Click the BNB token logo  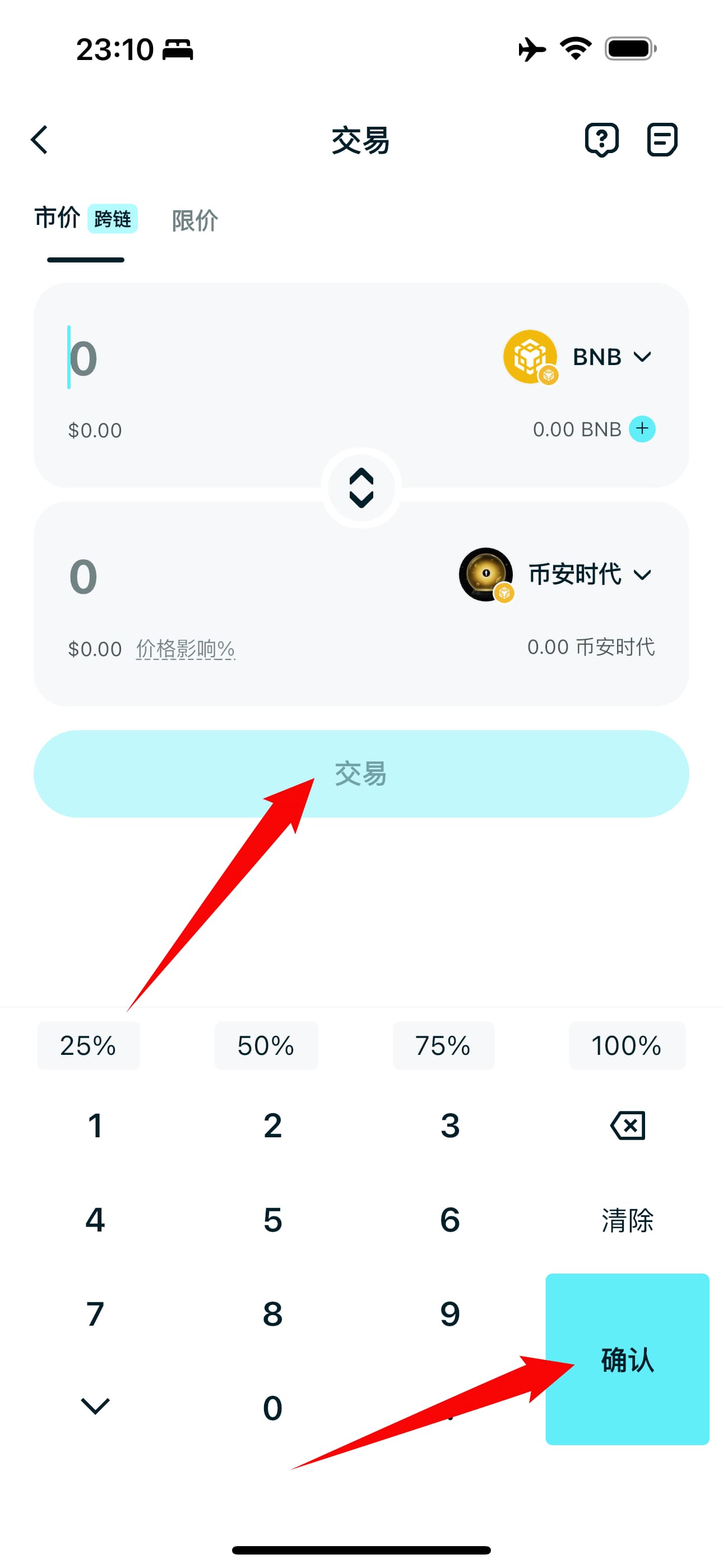(x=529, y=357)
